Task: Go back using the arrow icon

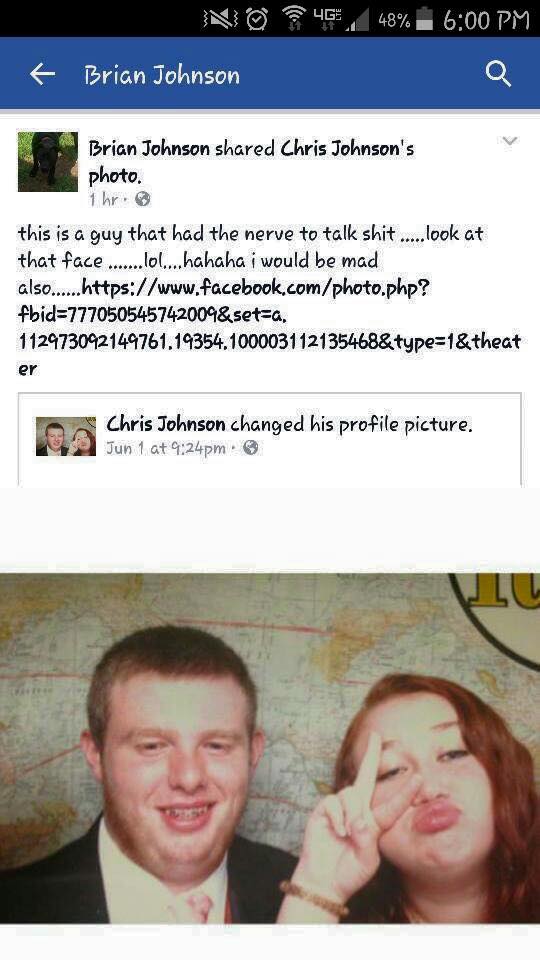Action: point(42,74)
